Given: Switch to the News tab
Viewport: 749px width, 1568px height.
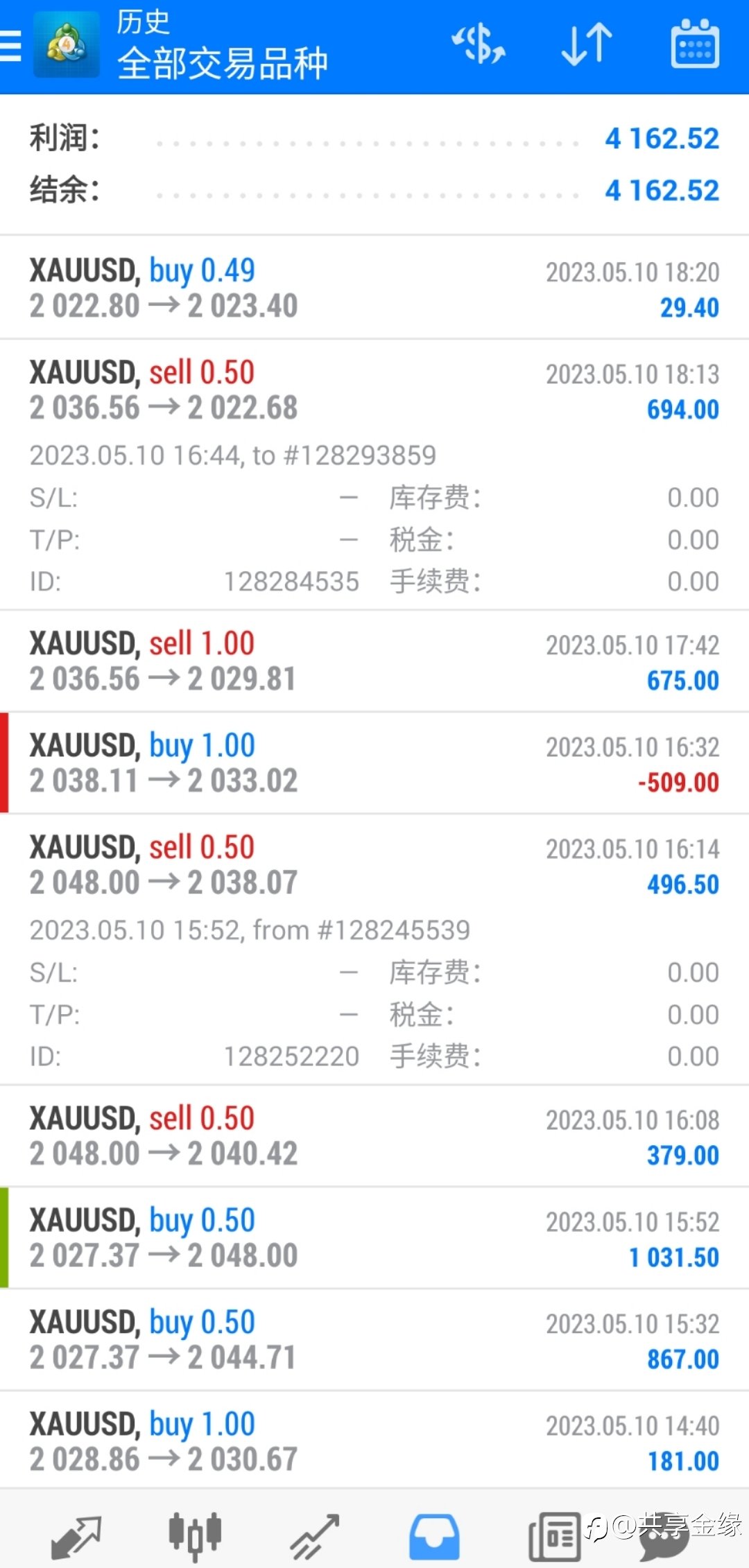Looking at the screenshot, I should (555, 1536).
